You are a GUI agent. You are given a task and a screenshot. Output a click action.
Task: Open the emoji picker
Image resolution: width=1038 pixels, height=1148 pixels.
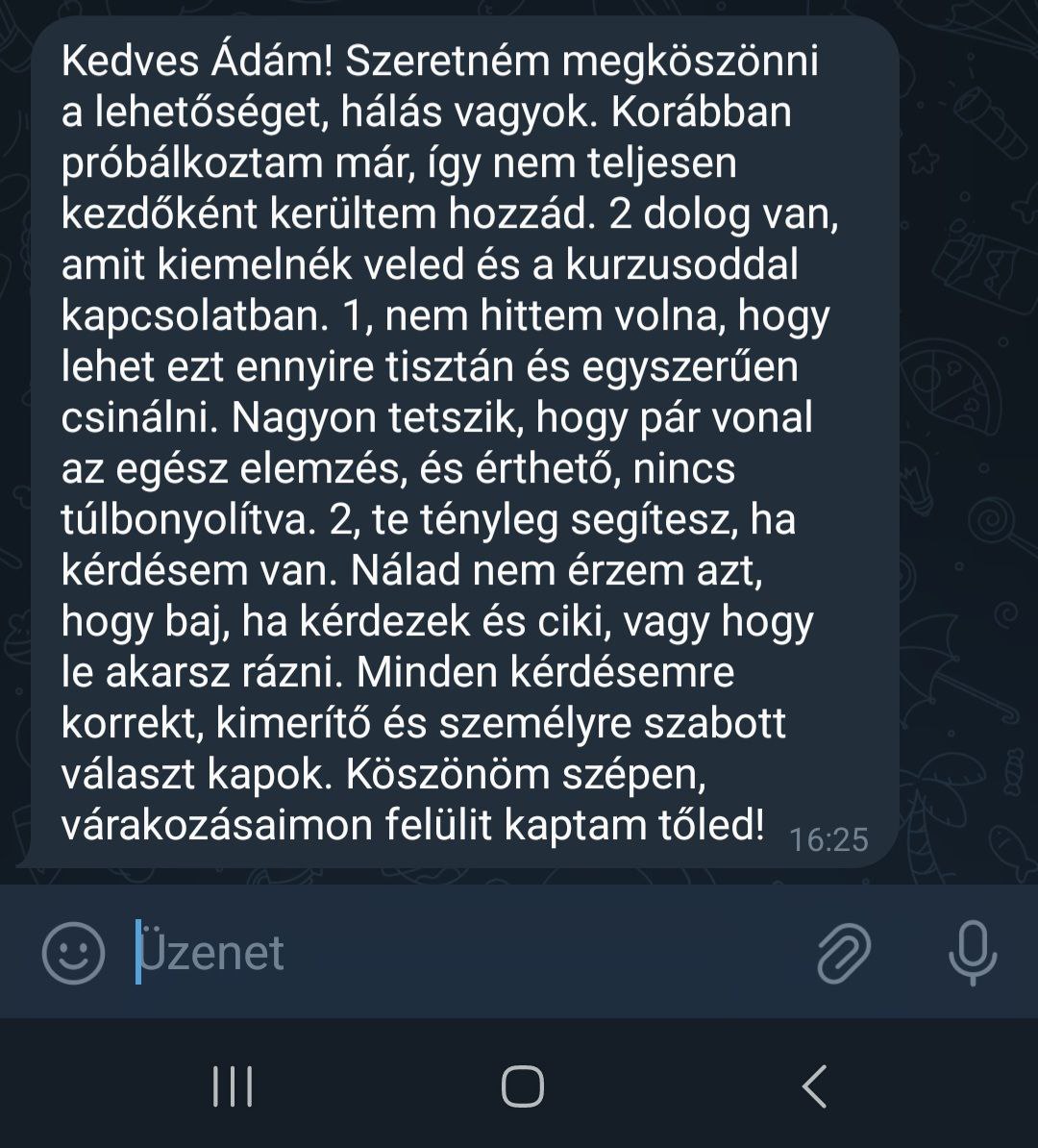(73, 952)
